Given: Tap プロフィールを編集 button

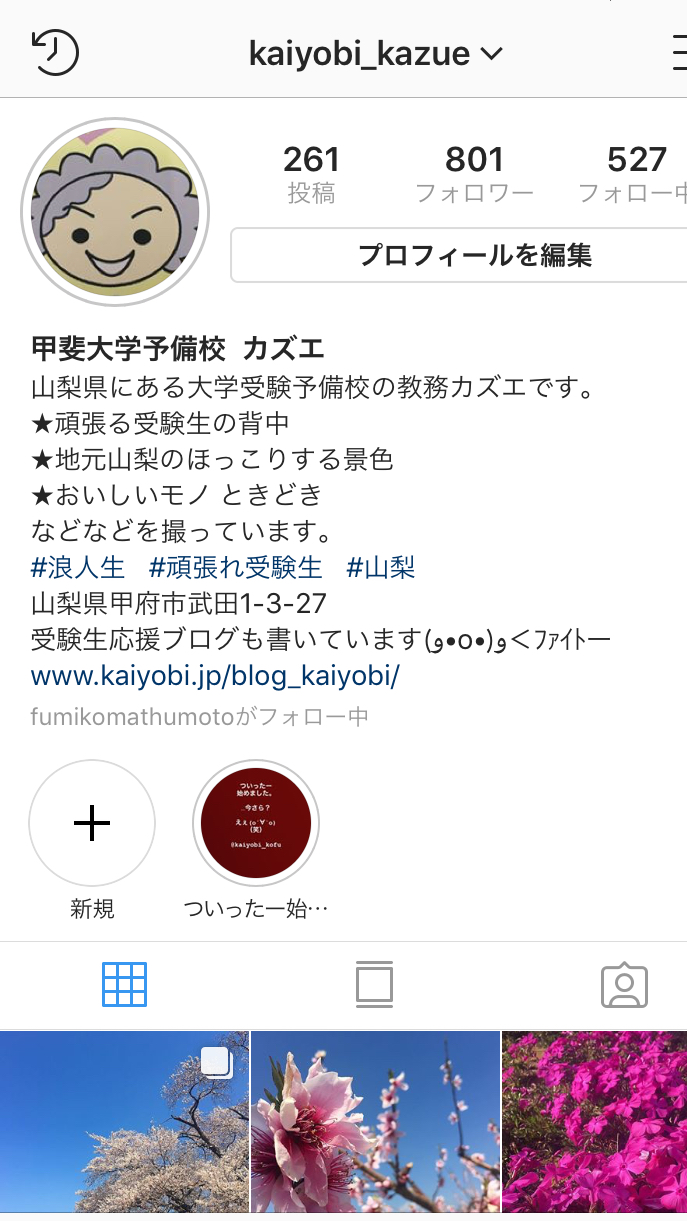Looking at the screenshot, I should coord(460,255).
